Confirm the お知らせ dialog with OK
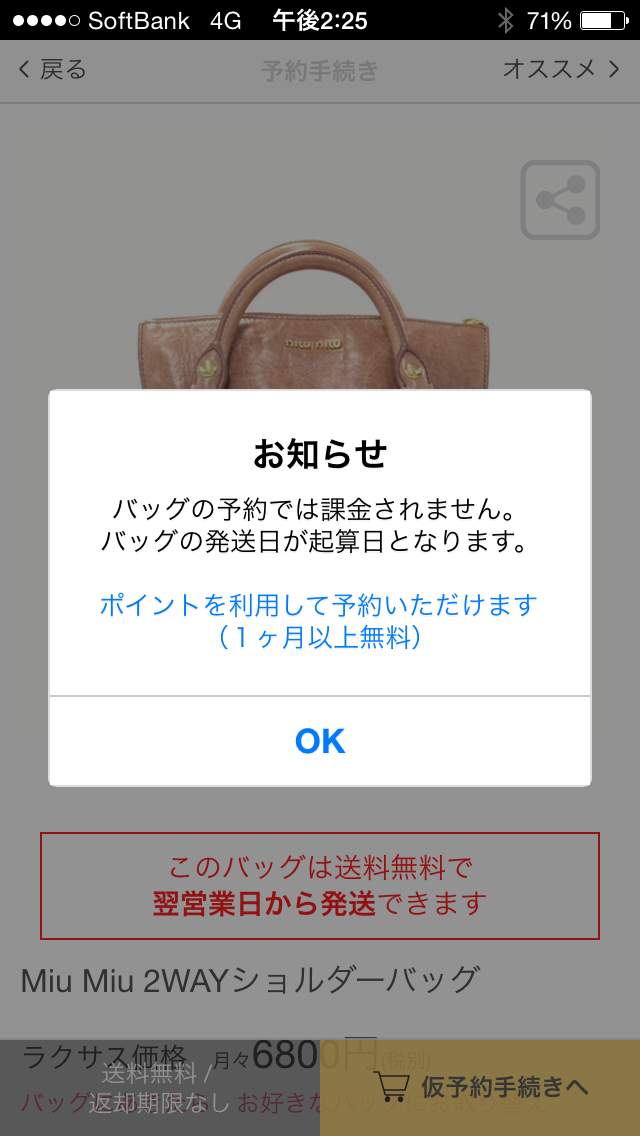 point(320,741)
